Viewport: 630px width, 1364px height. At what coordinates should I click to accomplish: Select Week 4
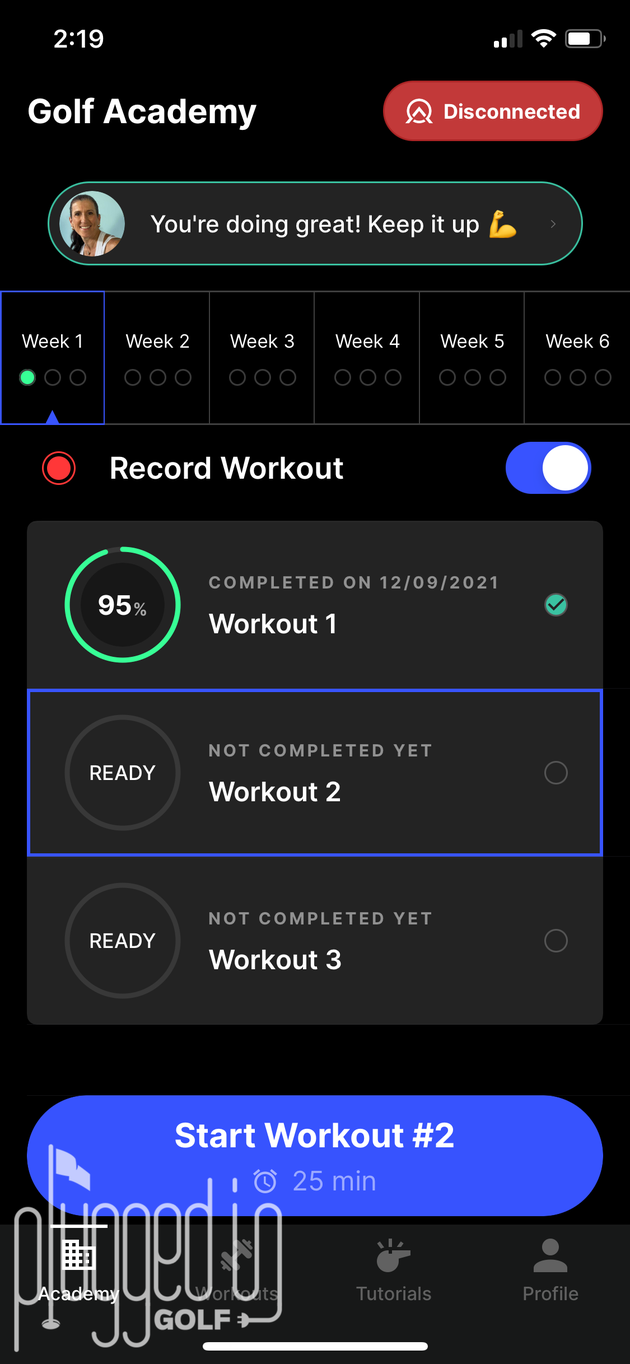(x=367, y=357)
